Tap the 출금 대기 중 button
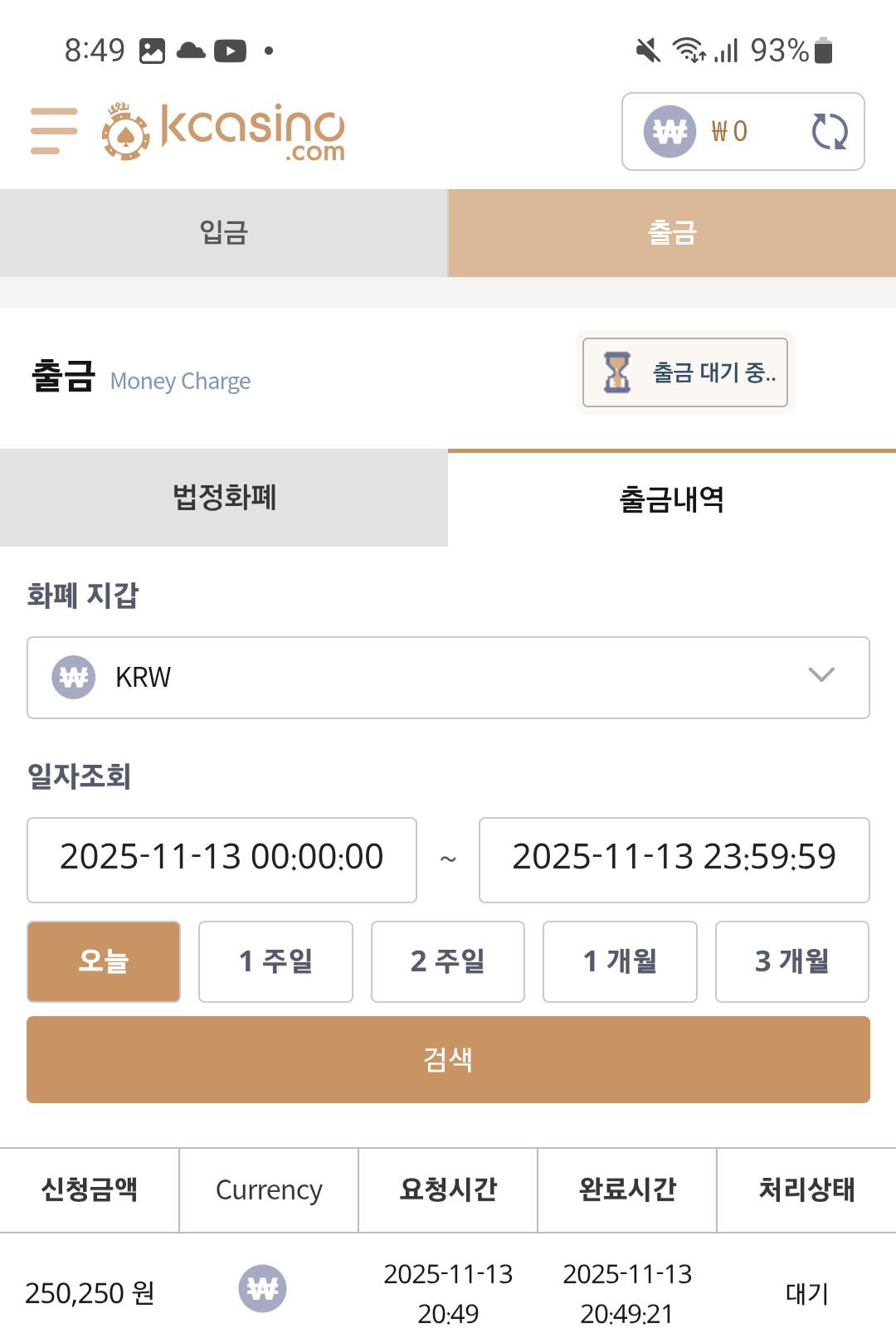The width and height of the screenshot is (896, 1343). pyautogui.click(x=685, y=372)
